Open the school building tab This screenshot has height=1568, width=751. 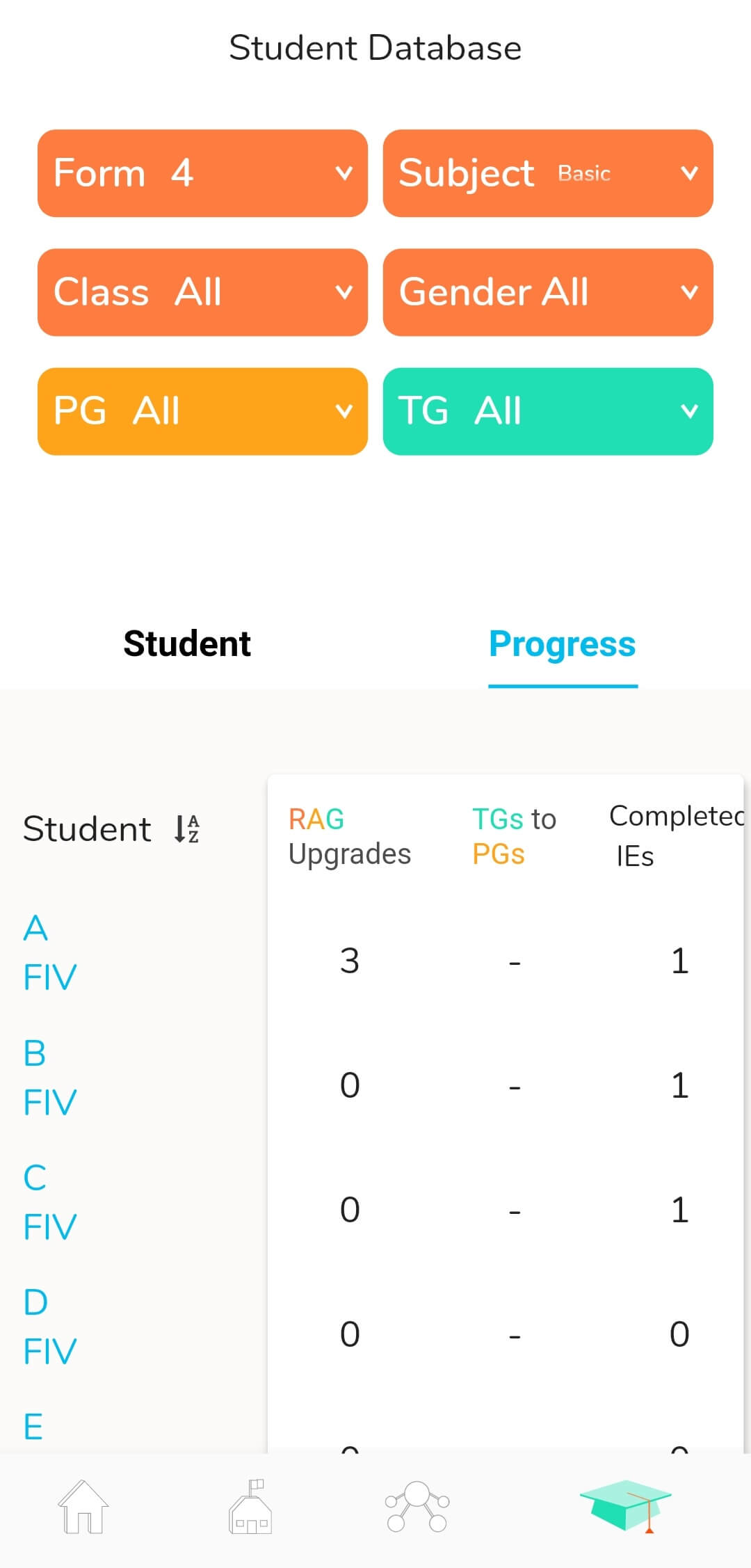tap(250, 1507)
